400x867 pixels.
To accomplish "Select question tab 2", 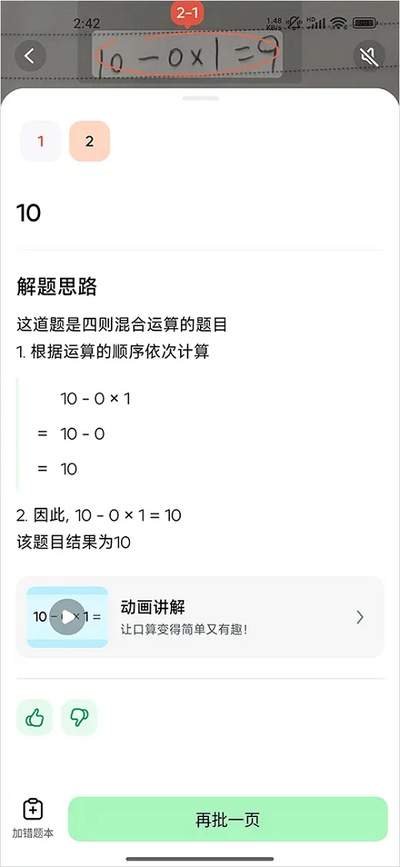I will click(90, 141).
